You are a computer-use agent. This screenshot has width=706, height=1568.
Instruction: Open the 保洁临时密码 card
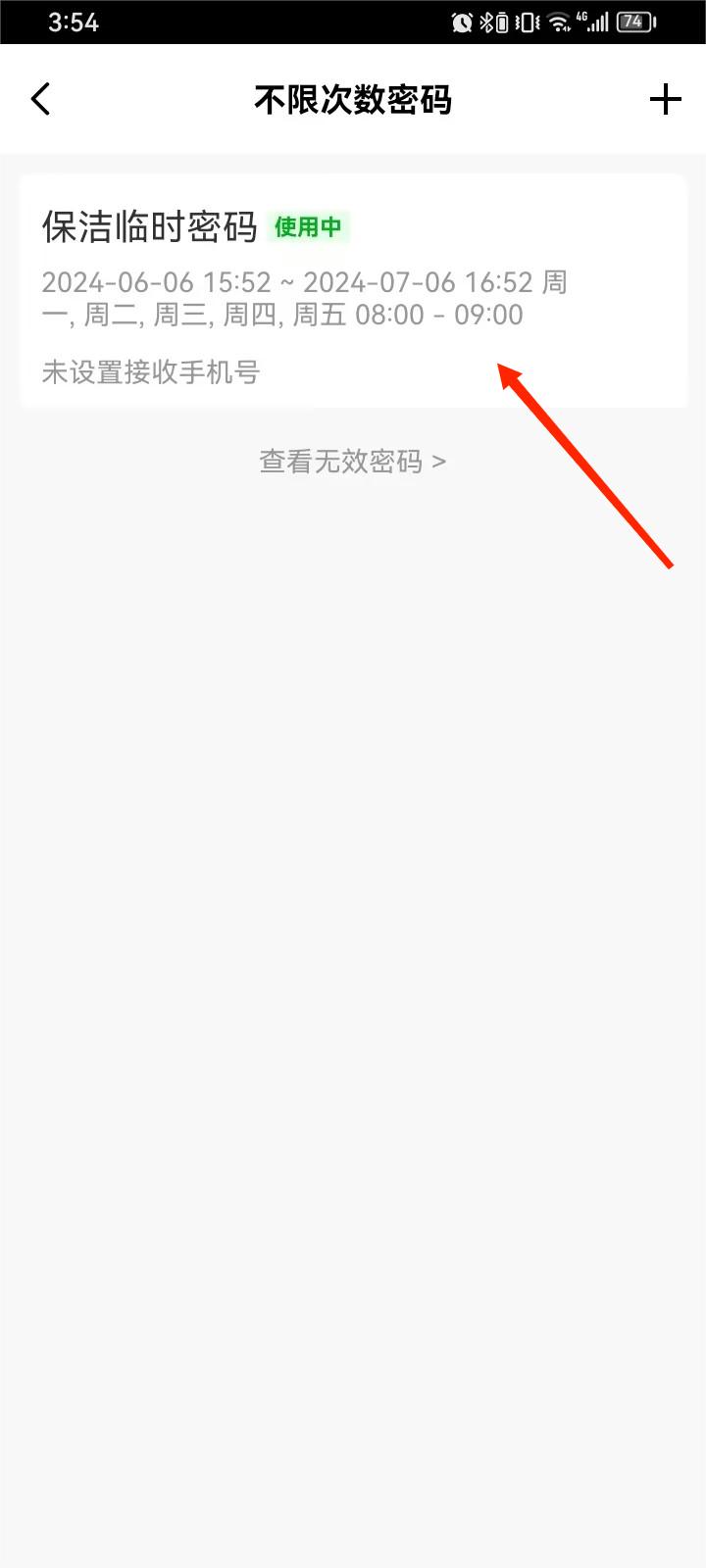(353, 291)
